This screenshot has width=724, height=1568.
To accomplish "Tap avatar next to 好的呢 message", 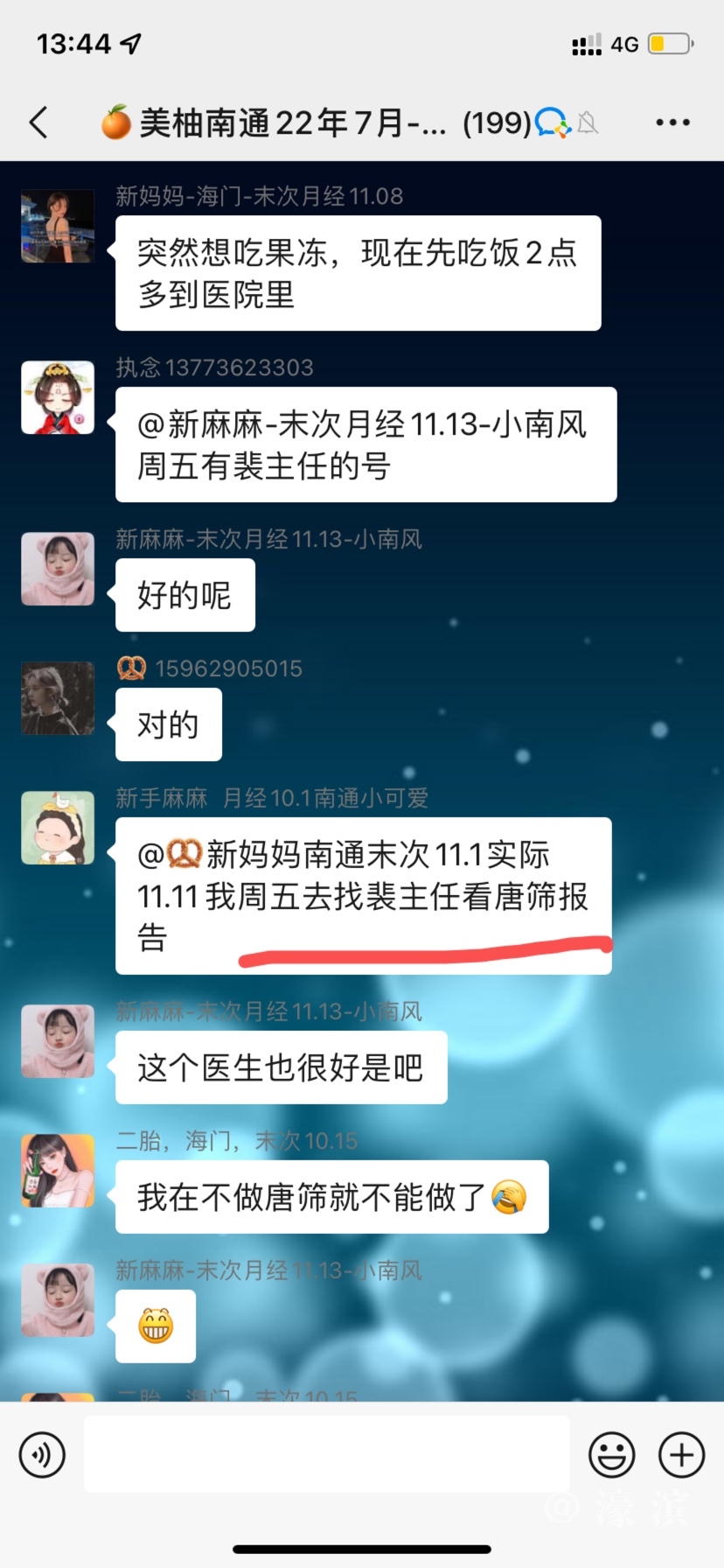I will [x=58, y=570].
